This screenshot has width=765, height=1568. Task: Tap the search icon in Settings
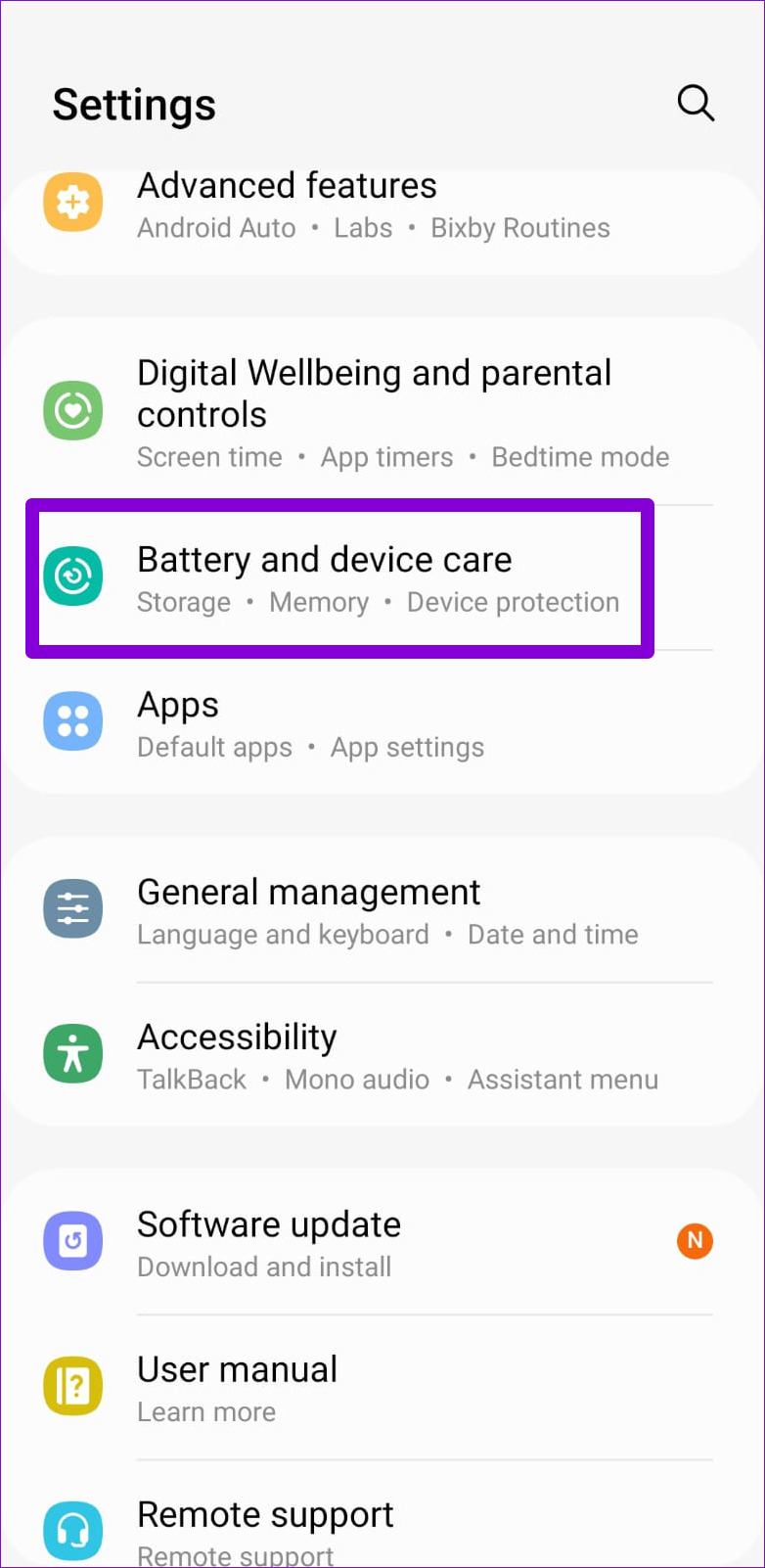coord(696,103)
